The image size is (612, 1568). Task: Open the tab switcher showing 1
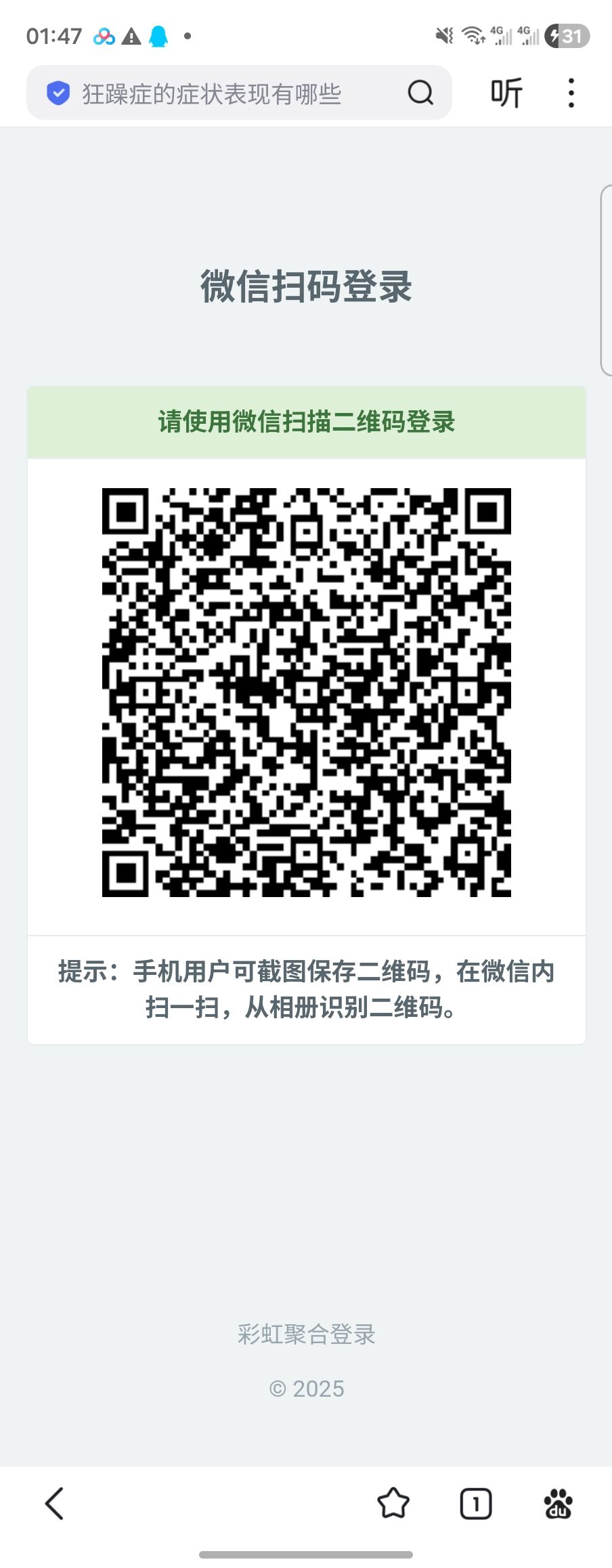click(x=476, y=1504)
